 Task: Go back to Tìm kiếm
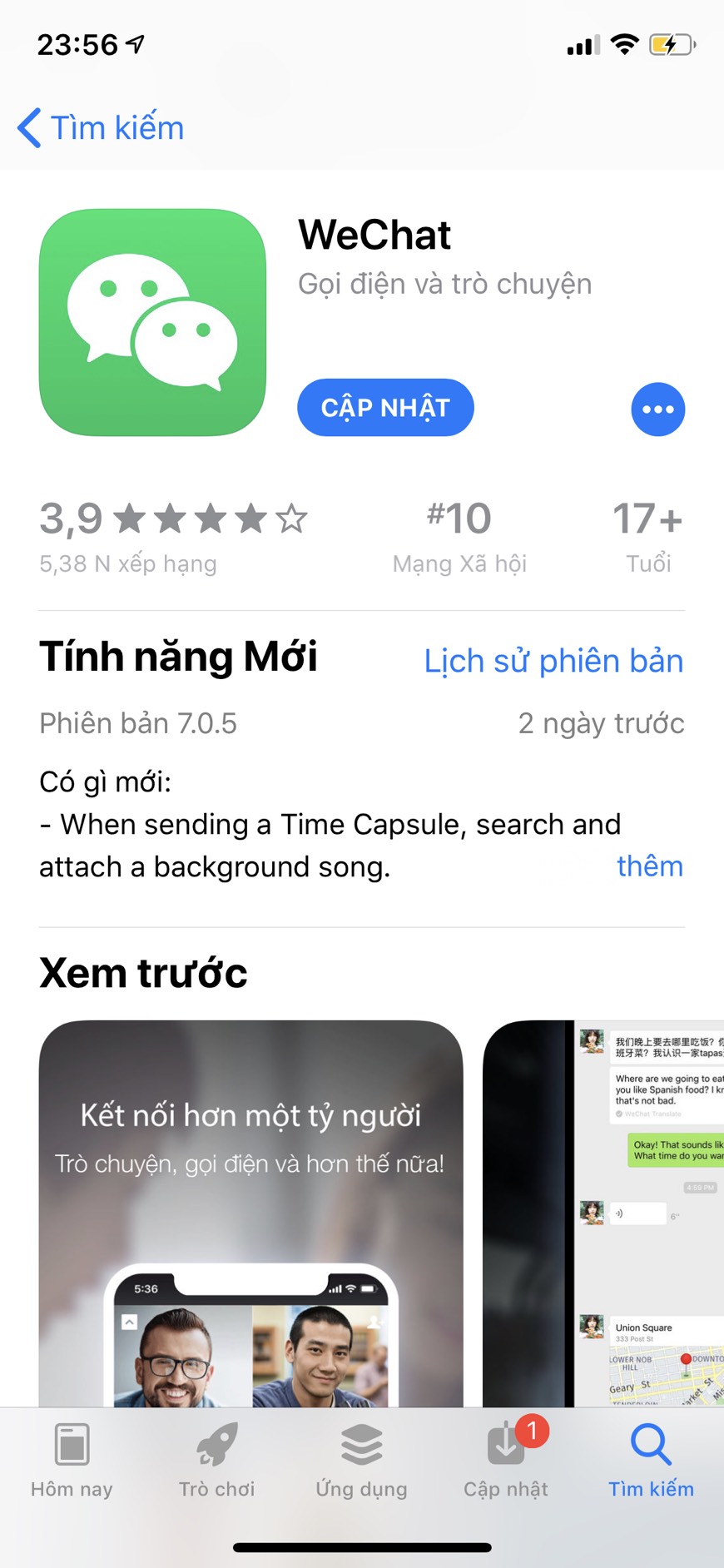[101, 128]
